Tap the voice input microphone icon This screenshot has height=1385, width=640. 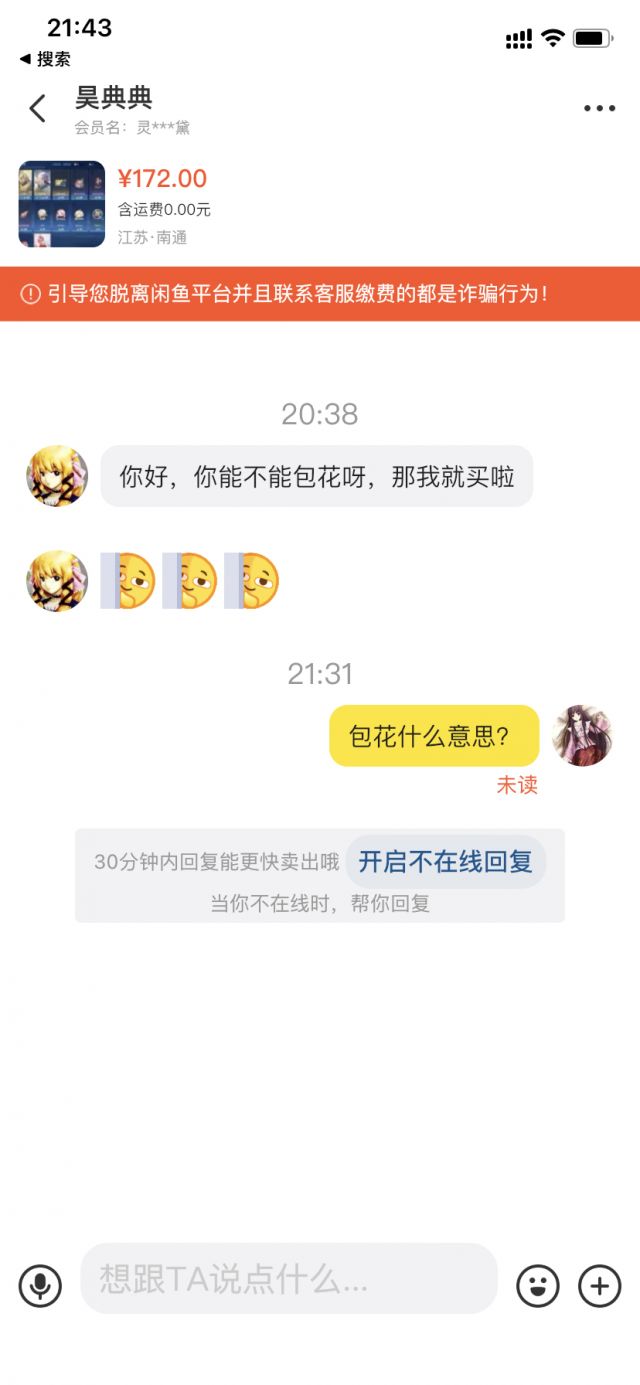click(40, 1285)
